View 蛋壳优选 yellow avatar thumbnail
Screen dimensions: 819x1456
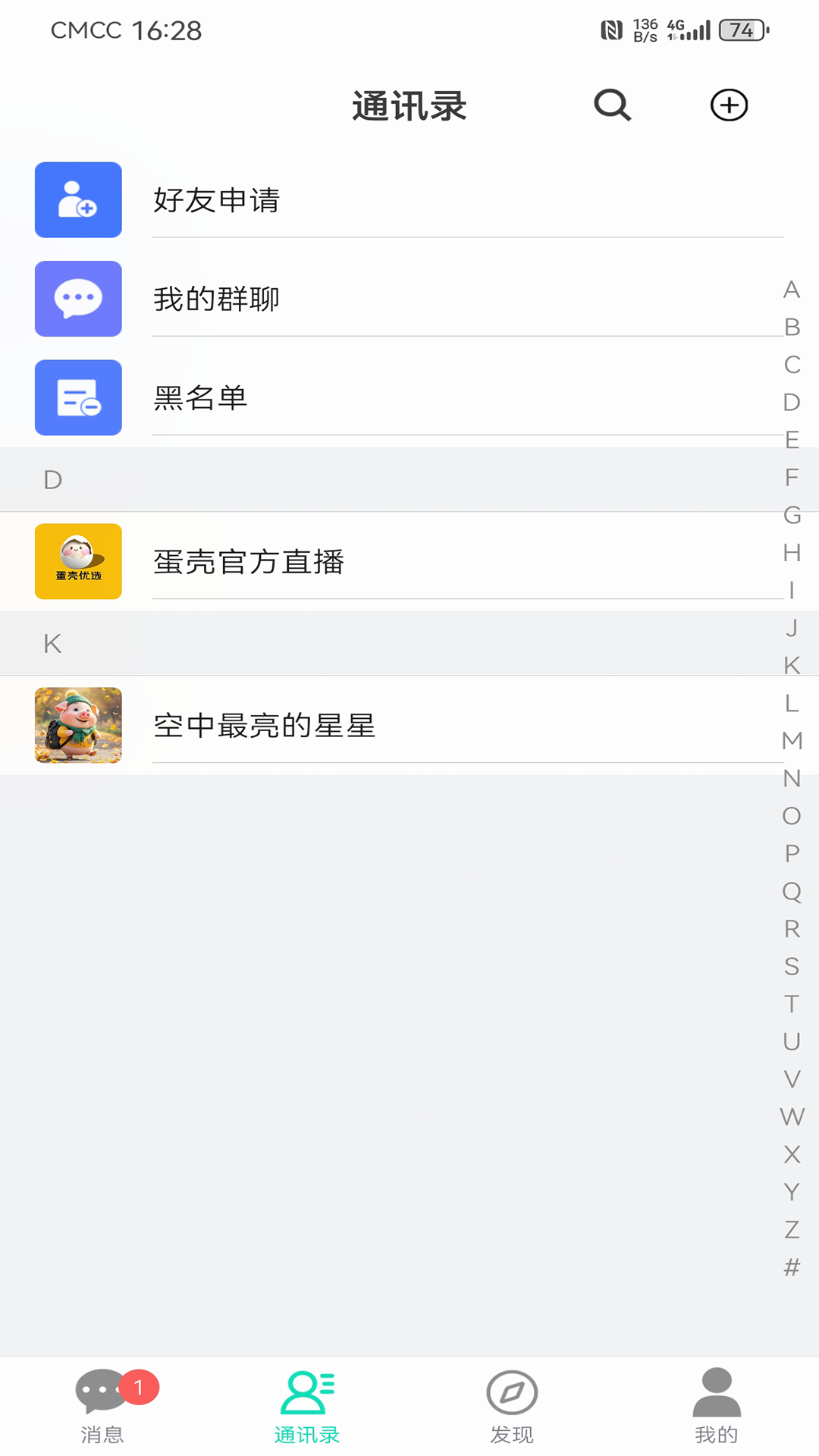click(x=78, y=561)
